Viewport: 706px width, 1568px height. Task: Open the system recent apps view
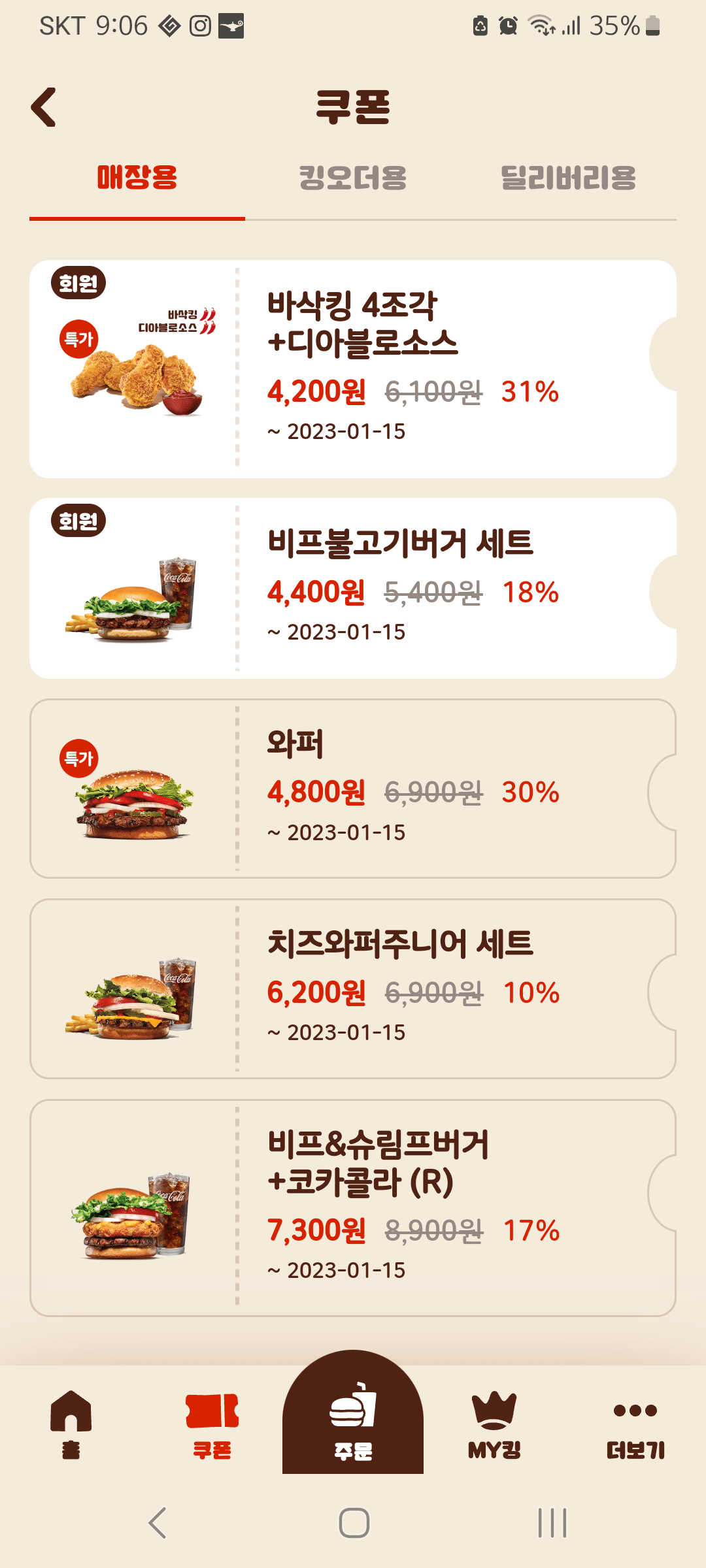tap(552, 1523)
